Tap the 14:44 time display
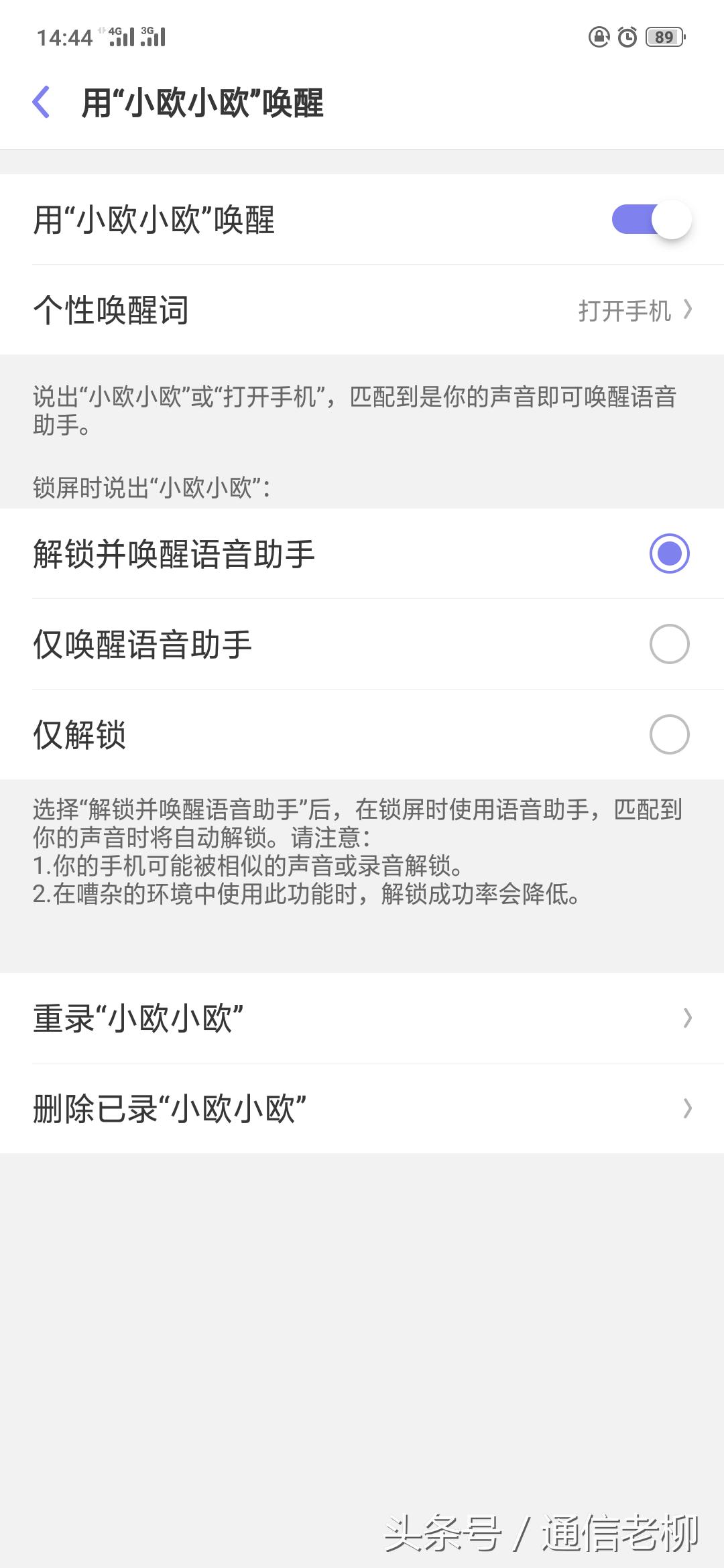Image resolution: width=724 pixels, height=1568 pixels. tap(64, 37)
